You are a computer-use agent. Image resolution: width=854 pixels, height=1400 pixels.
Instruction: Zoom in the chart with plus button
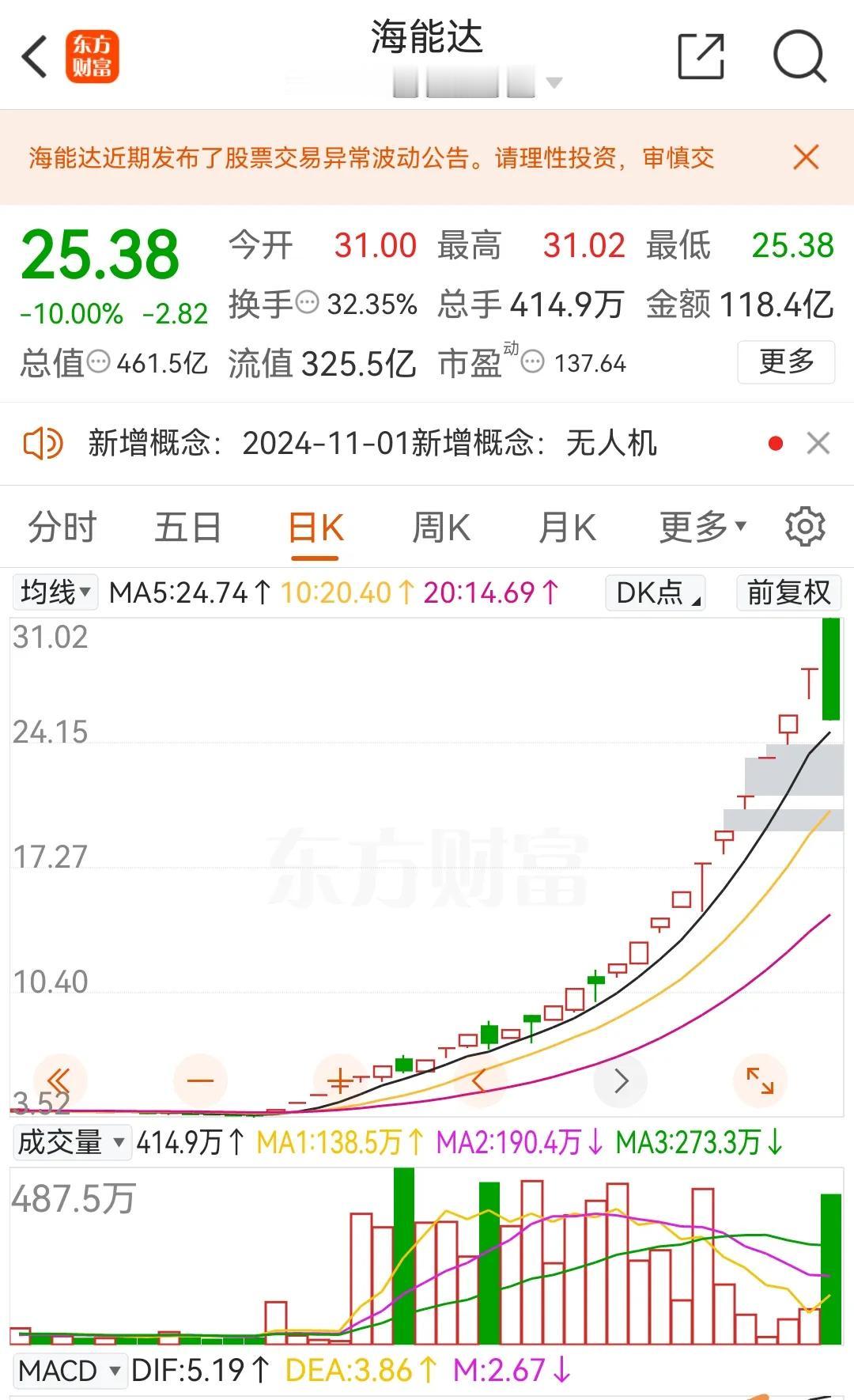coord(339,1080)
